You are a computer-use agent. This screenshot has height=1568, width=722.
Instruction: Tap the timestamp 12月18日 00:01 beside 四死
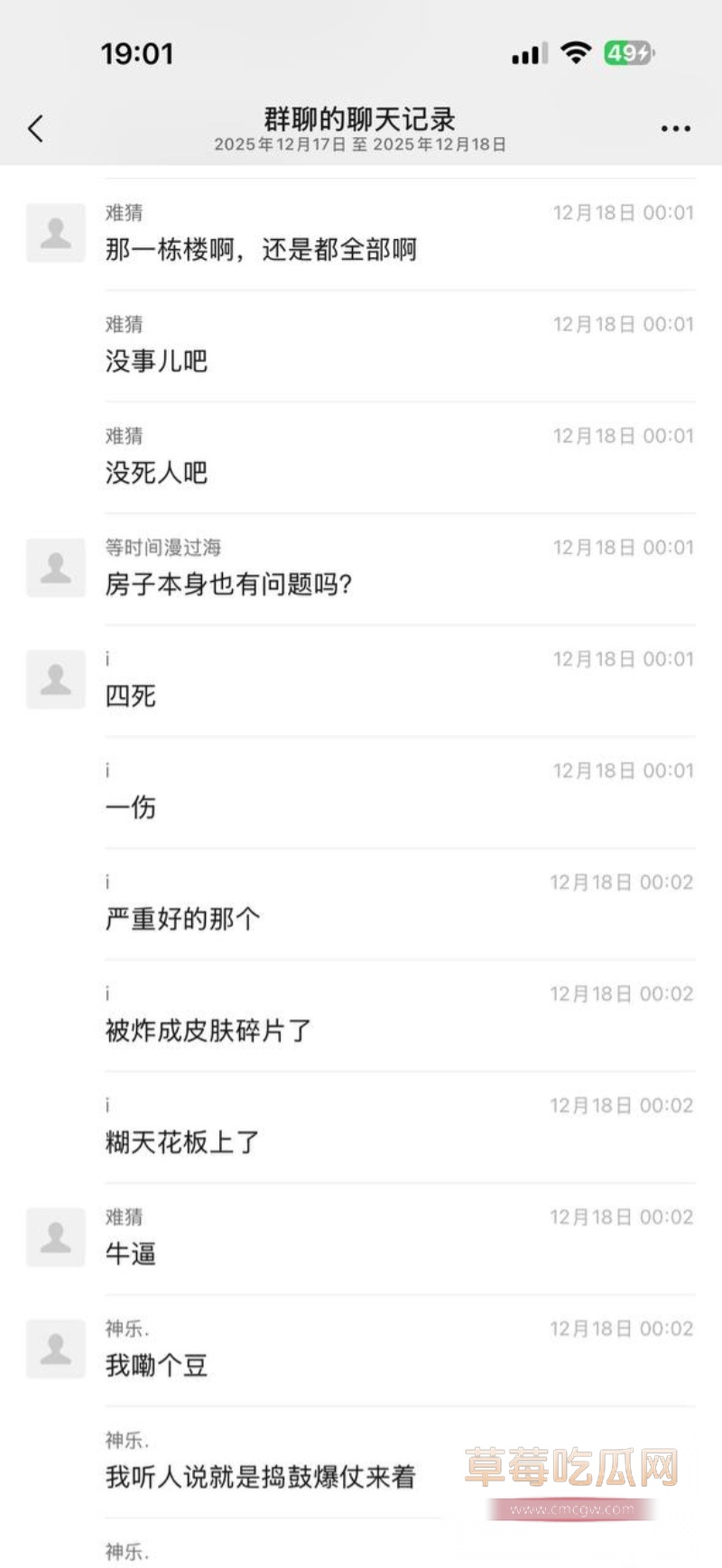(x=624, y=659)
